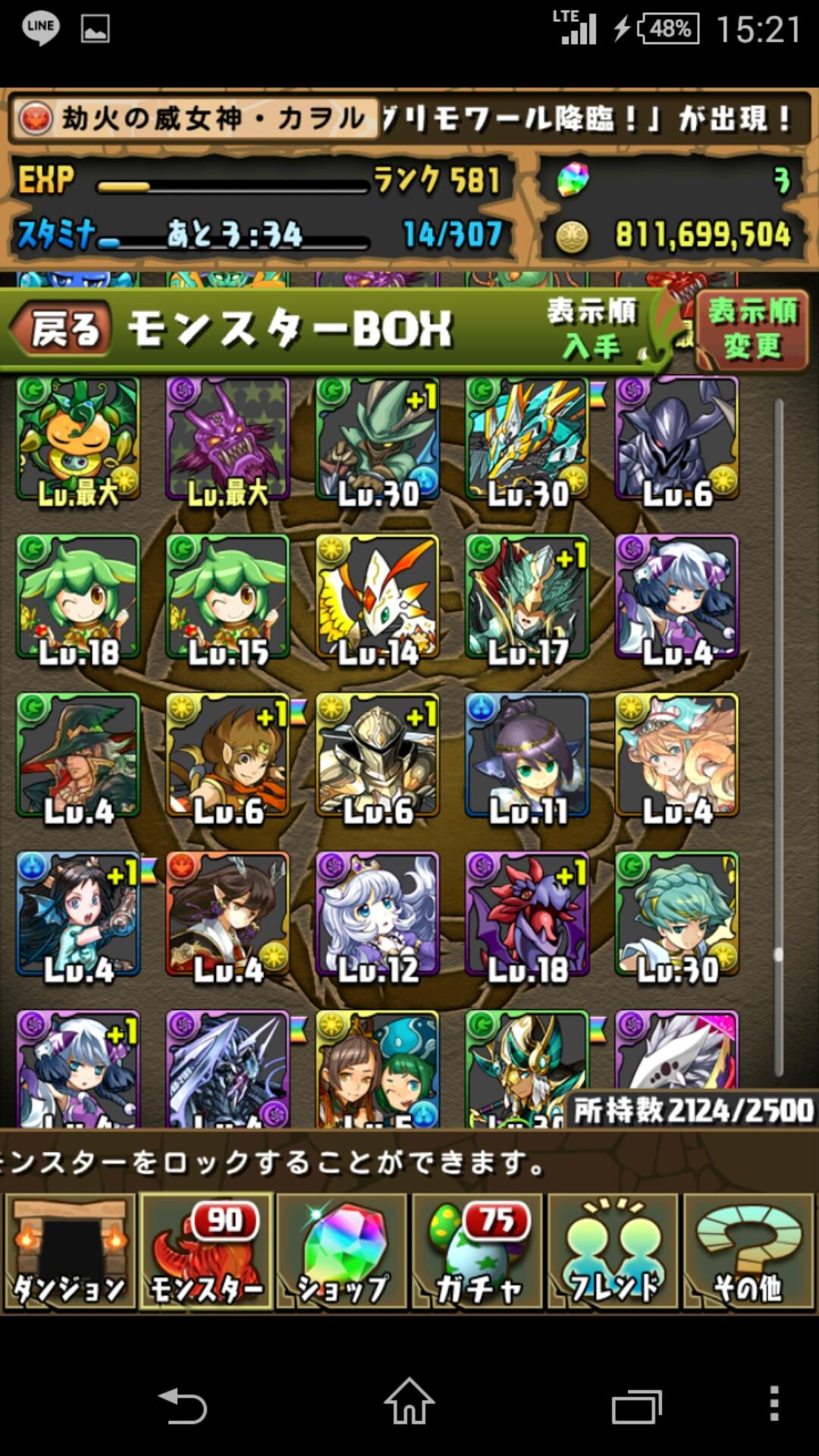Switch to the フレンド tab
Image resolution: width=819 pixels, height=1456 pixels.
(x=613, y=1251)
